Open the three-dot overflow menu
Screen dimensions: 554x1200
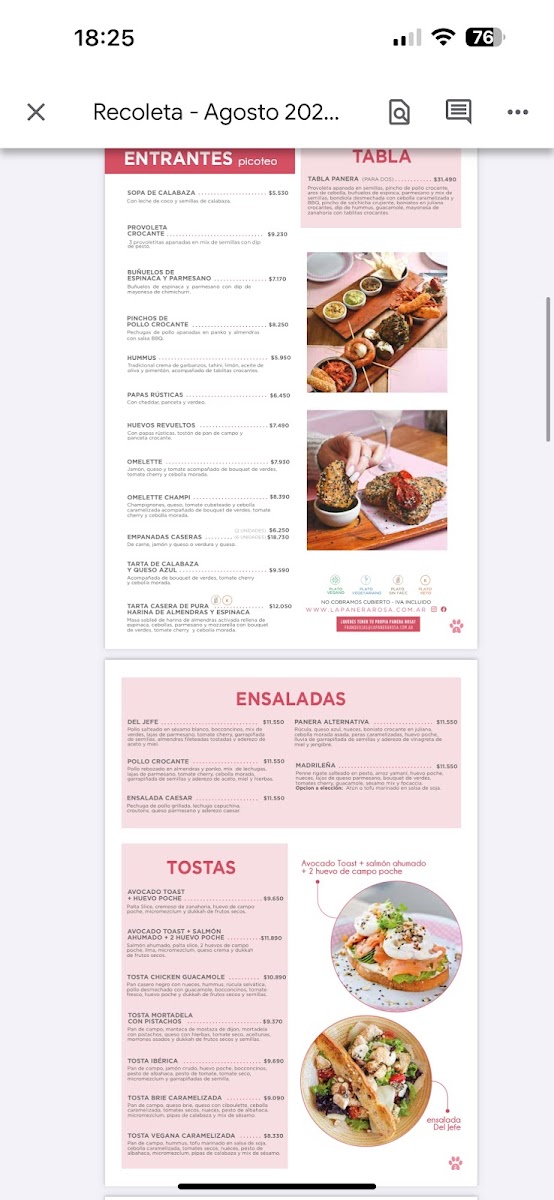[517, 112]
